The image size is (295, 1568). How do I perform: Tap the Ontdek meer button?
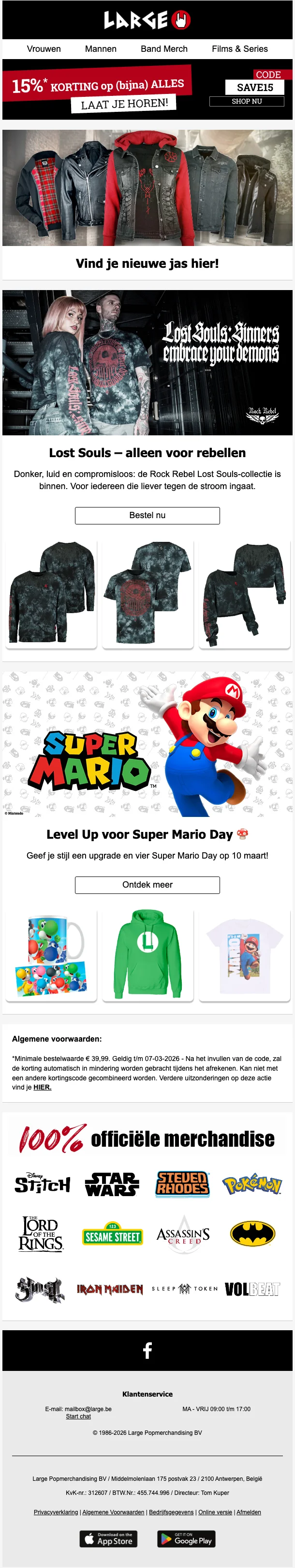coord(147,884)
